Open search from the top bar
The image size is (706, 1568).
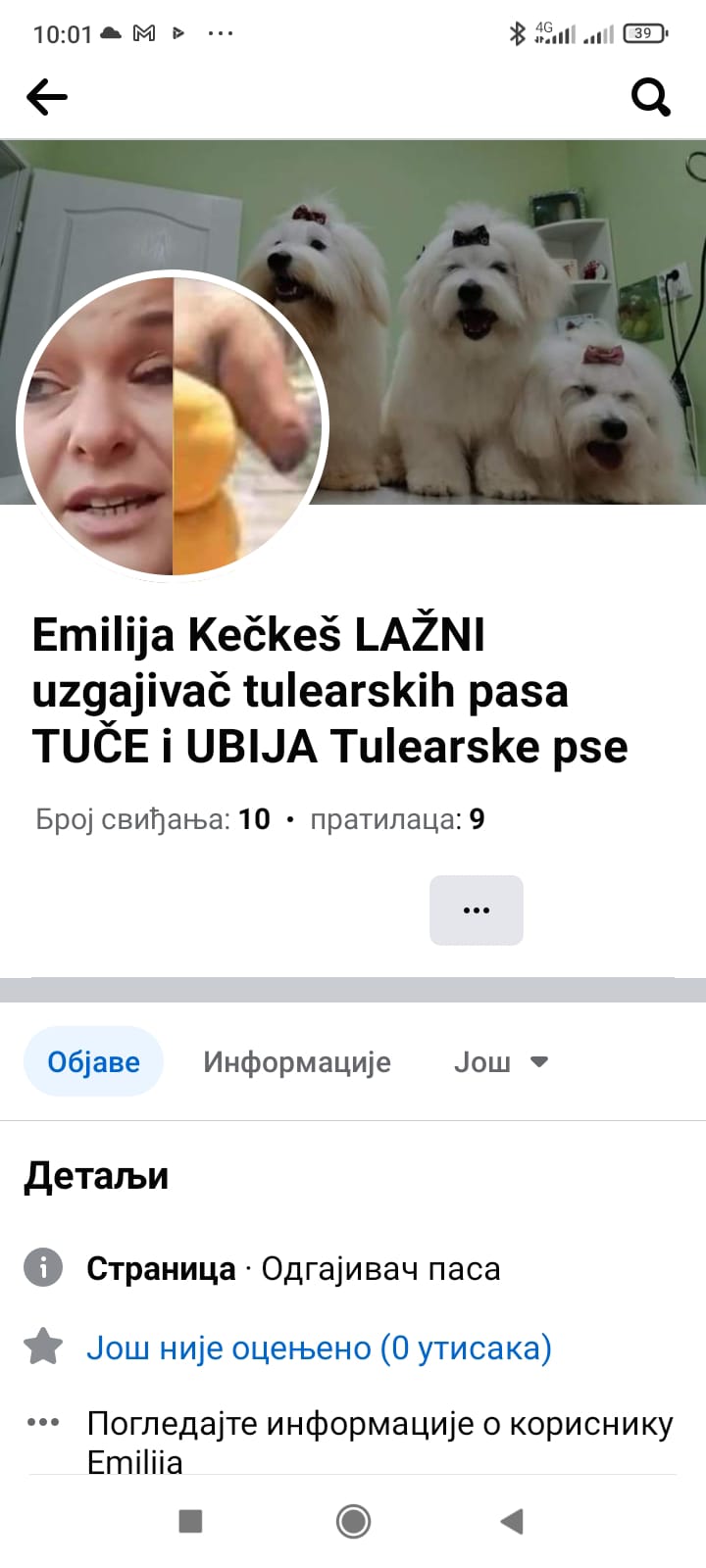point(650,97)
